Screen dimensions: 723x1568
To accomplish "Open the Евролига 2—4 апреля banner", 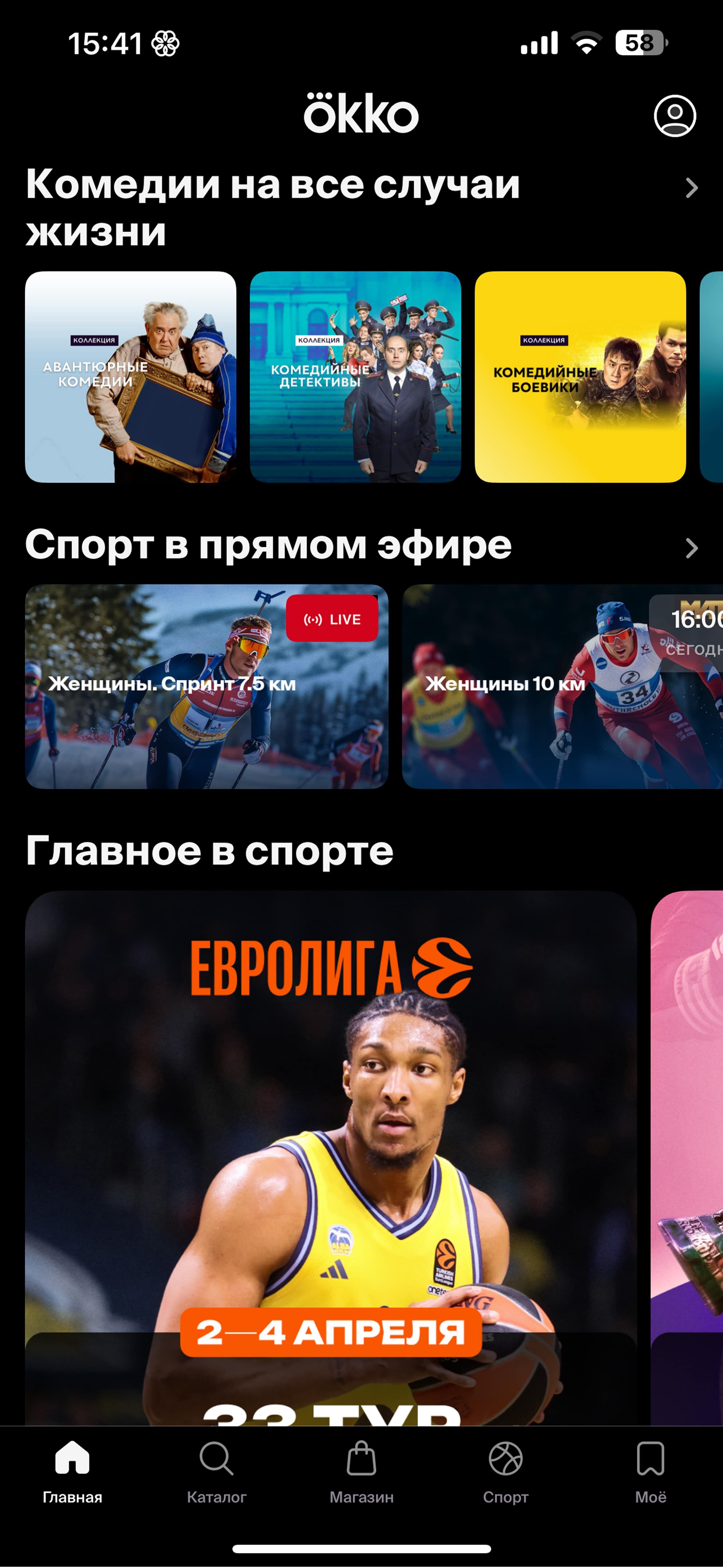I will (x=330, y=1156).
